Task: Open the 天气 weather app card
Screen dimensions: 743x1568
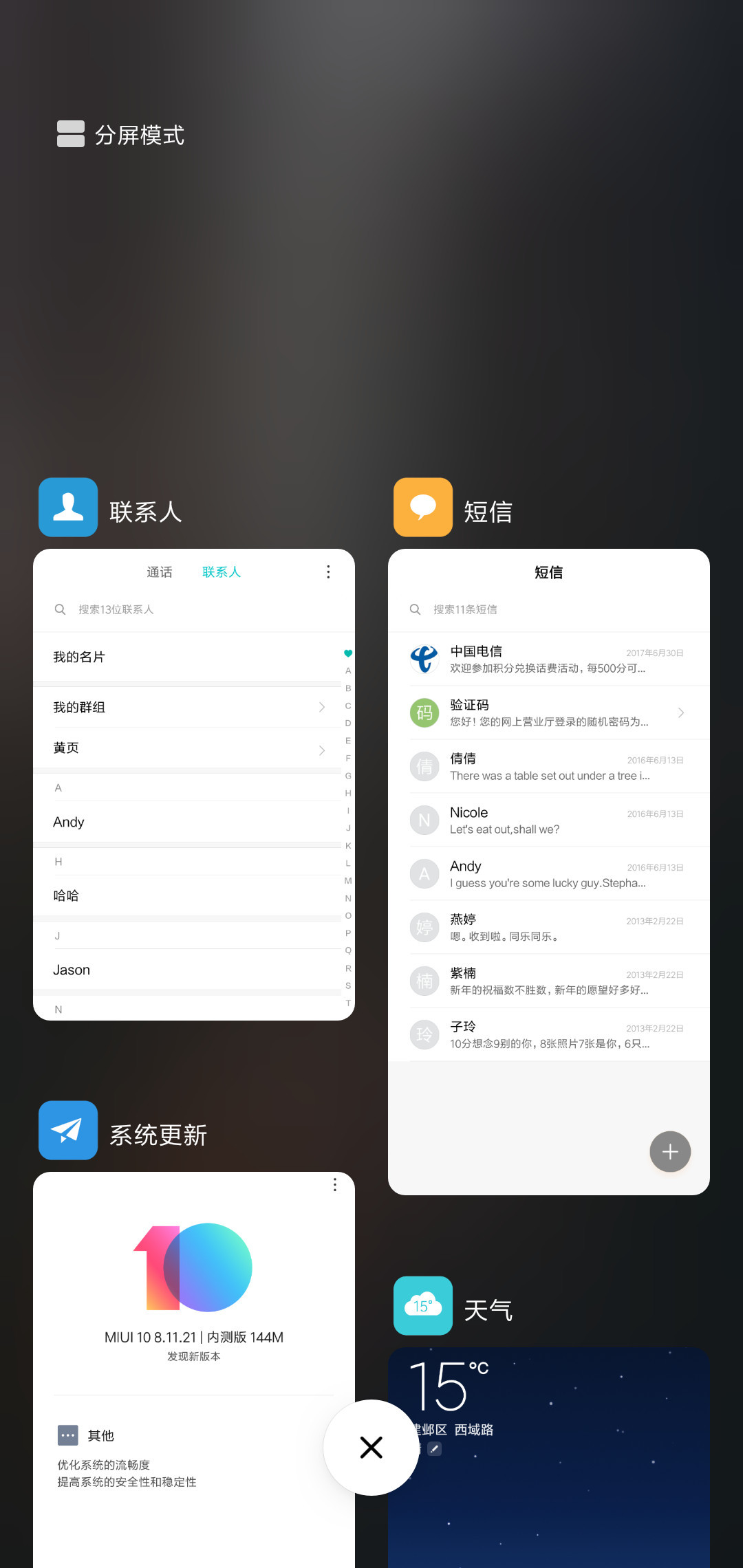Action: coord(549,1458)
